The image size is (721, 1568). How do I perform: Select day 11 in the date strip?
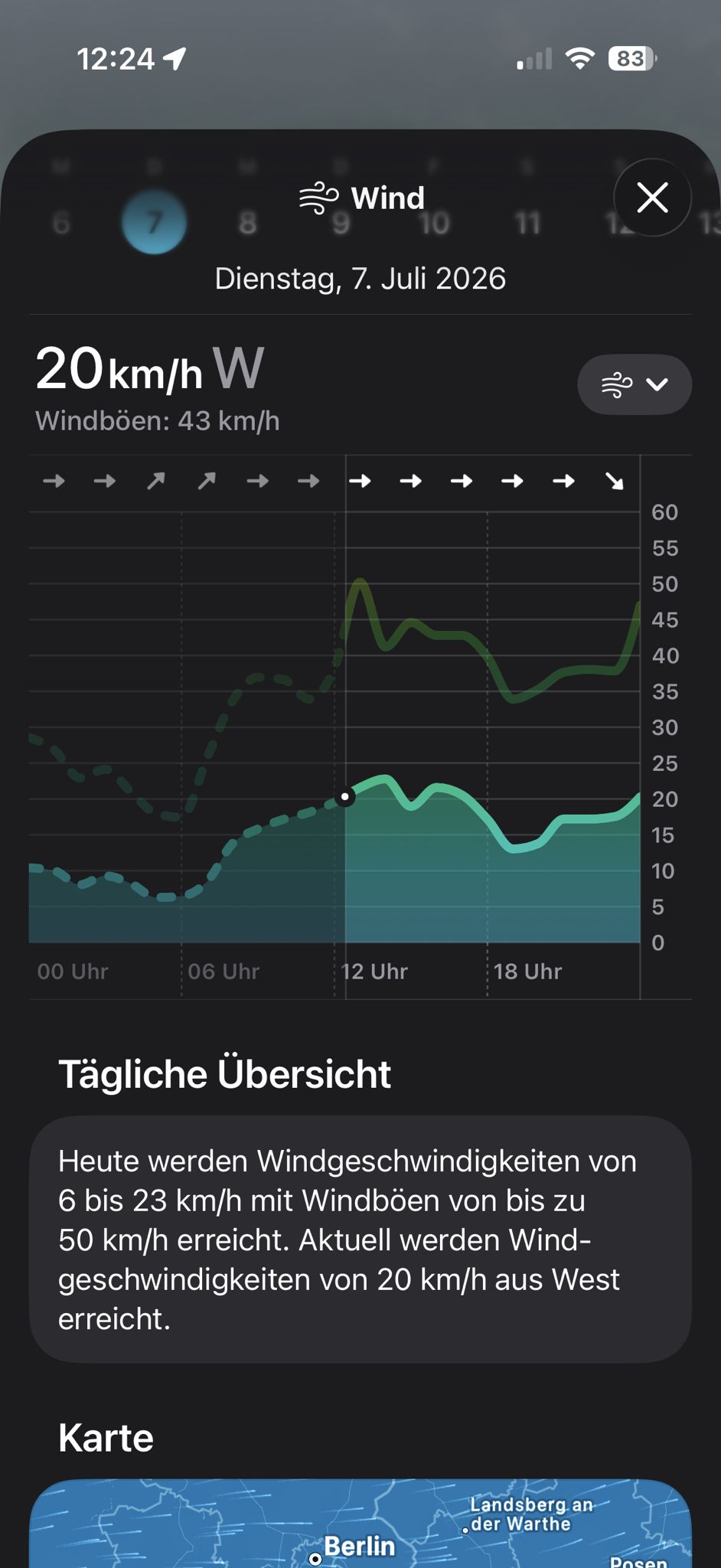tap(527, 223)
